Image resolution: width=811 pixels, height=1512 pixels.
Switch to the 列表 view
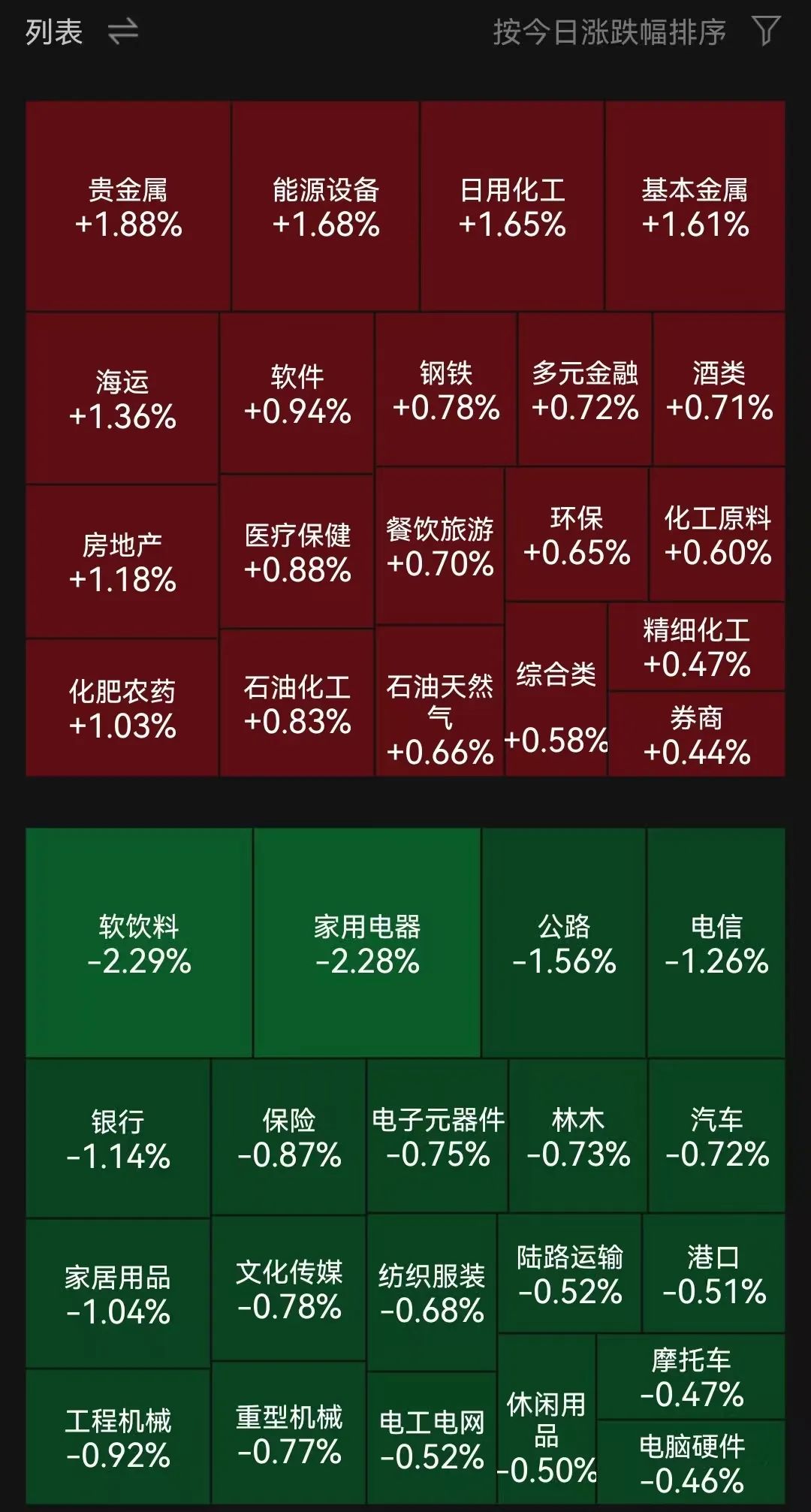(54, 32)
